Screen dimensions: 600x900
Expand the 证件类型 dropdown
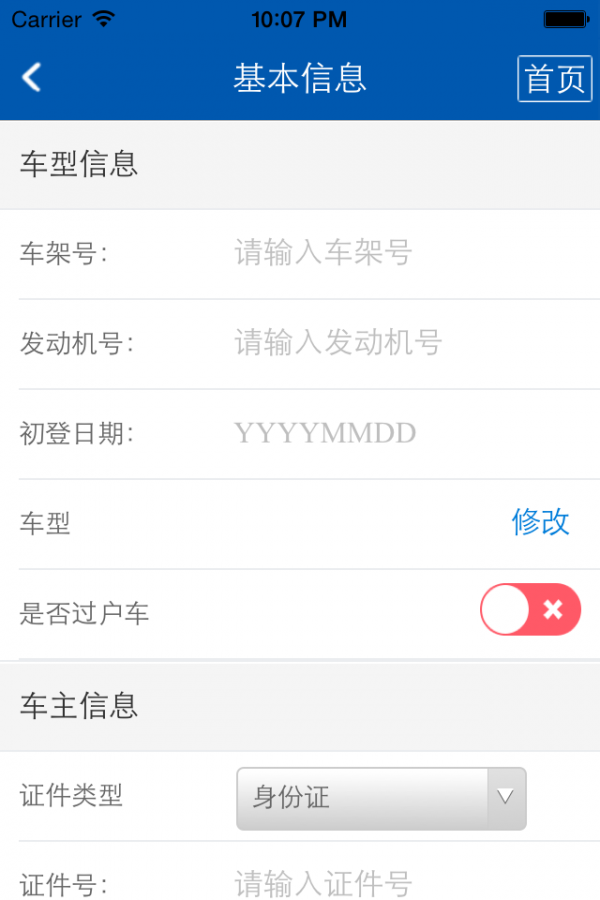(381, 798)
